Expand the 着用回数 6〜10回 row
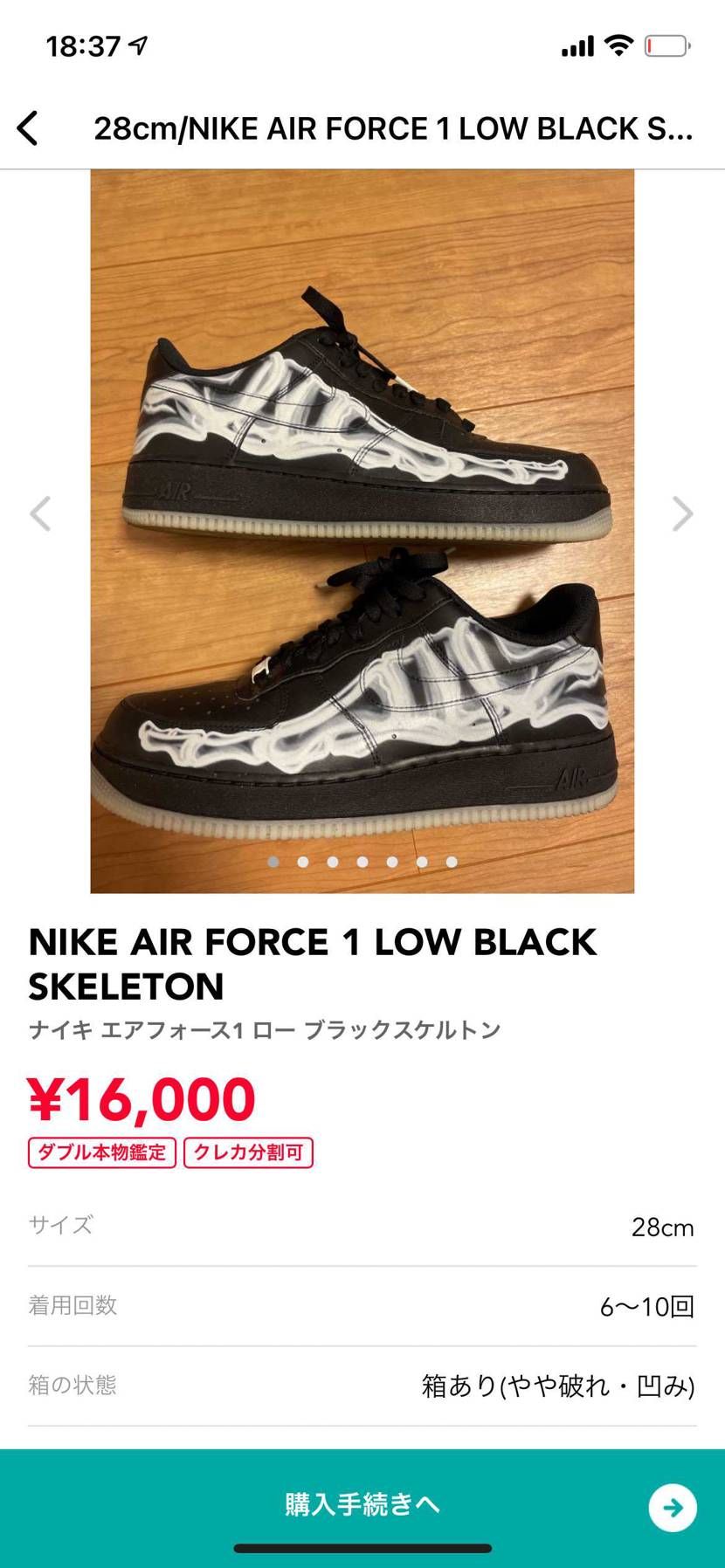This screenshot has height=1568, width=725. 362,1305
